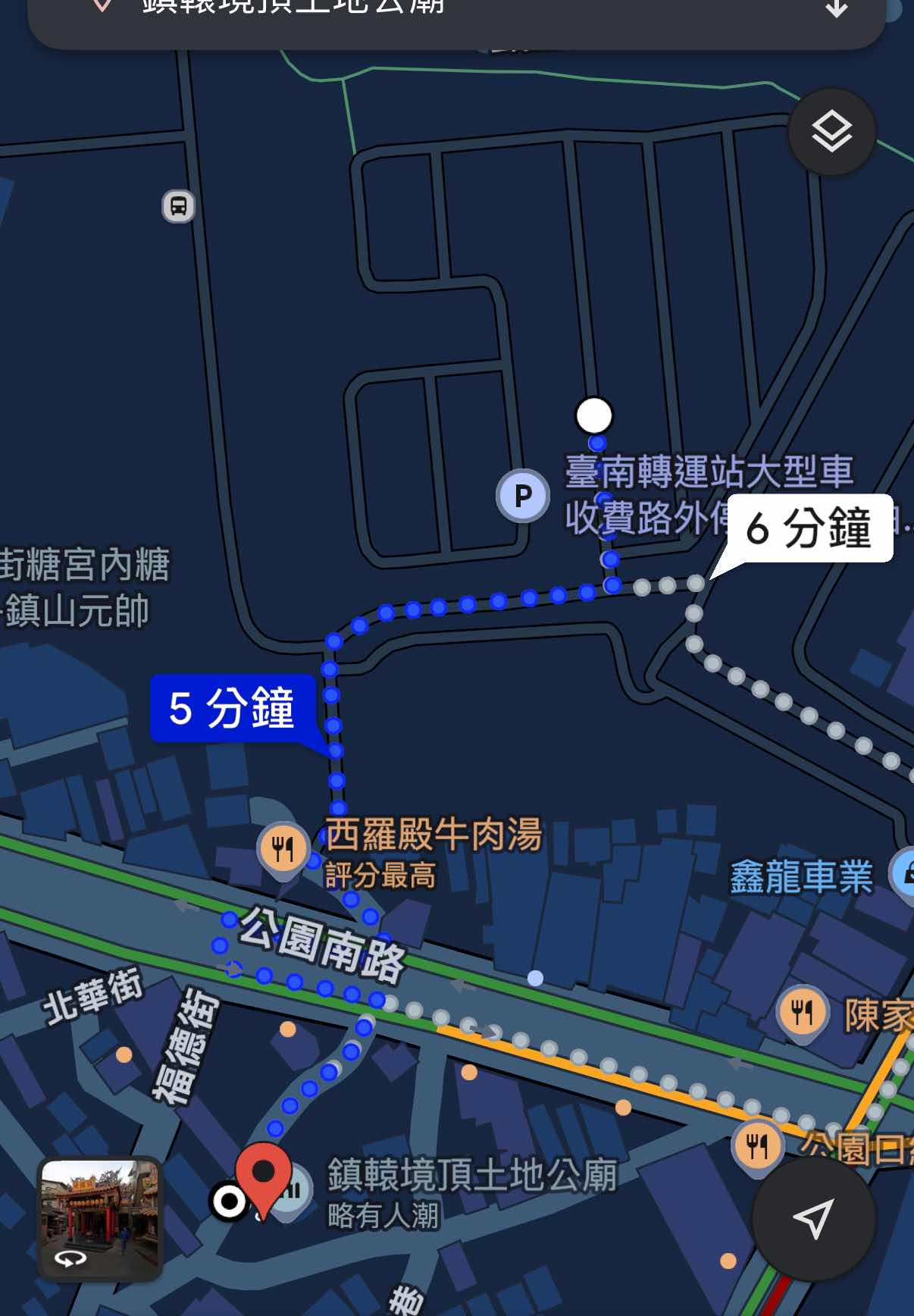Viewport: 914px width, 1316px height.
Task: Tap the 臺南轉運站 parking marker
Action: [523, 496]
